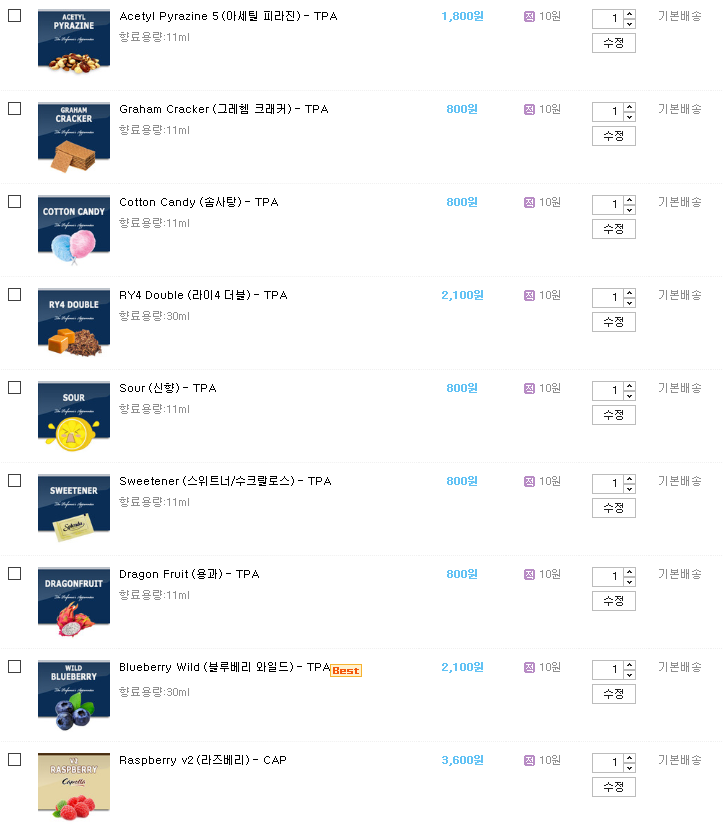
Task: Tap 수정 for Blueberry Wild
Action: pos(613,694)
